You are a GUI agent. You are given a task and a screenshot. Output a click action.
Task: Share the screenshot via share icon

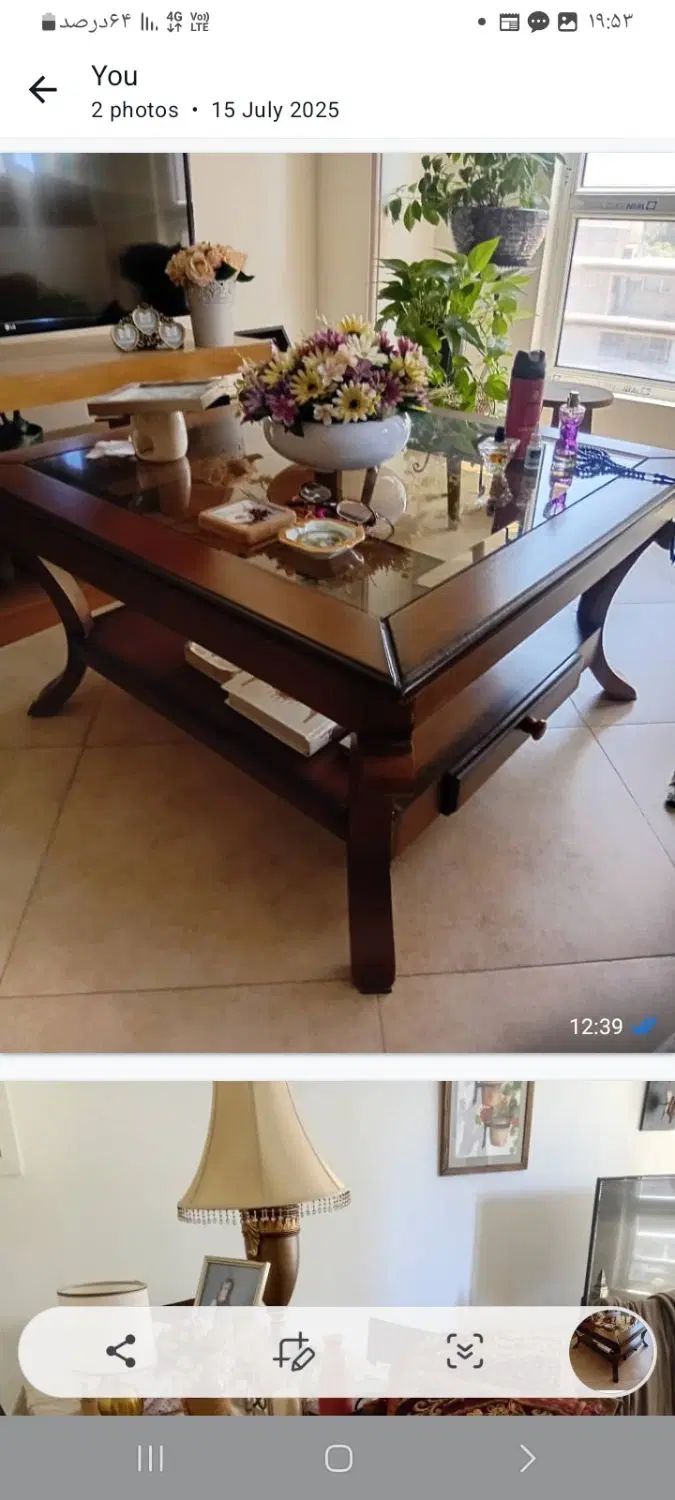121,1352
